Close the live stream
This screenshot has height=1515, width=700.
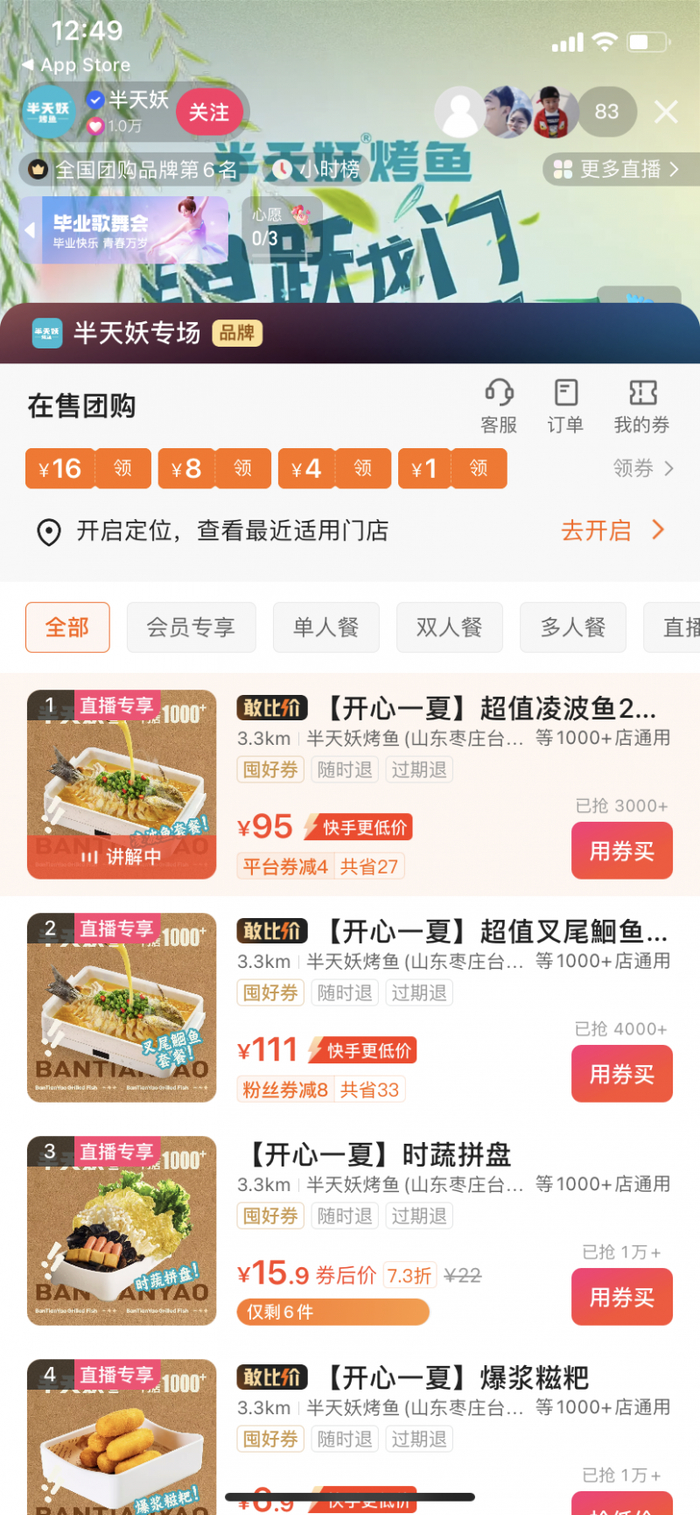click(x=666, y=112)
